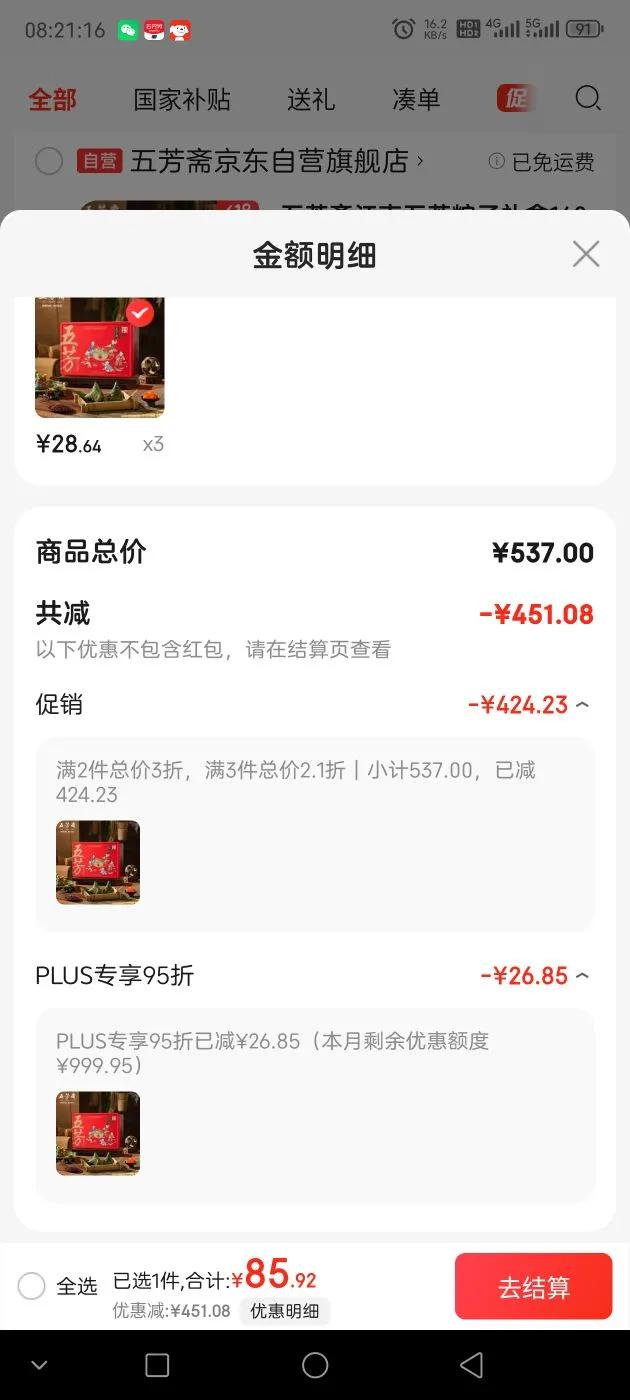Screen dimensions: 630x1400
Task: Collapse the PLUS专享95折 details
Action: point(583,976)
